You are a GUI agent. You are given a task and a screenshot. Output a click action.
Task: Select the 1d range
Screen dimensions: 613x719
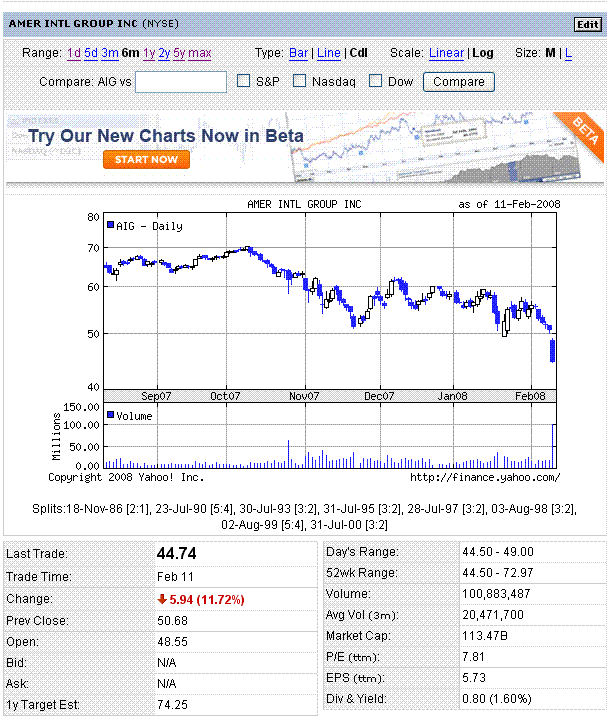(x=74, y=53)
